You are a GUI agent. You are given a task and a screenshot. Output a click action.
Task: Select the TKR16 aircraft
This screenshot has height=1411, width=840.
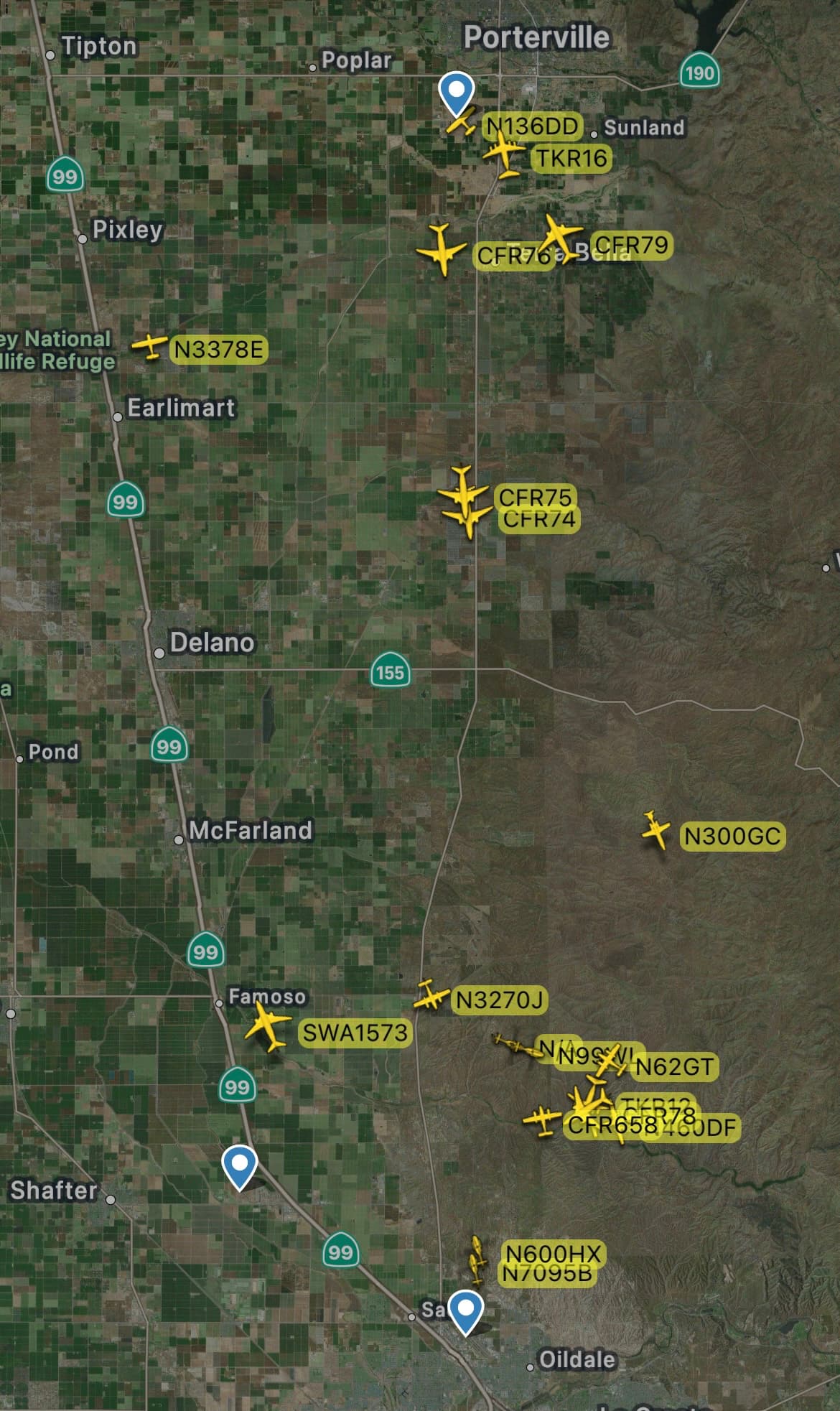(504, 153)
